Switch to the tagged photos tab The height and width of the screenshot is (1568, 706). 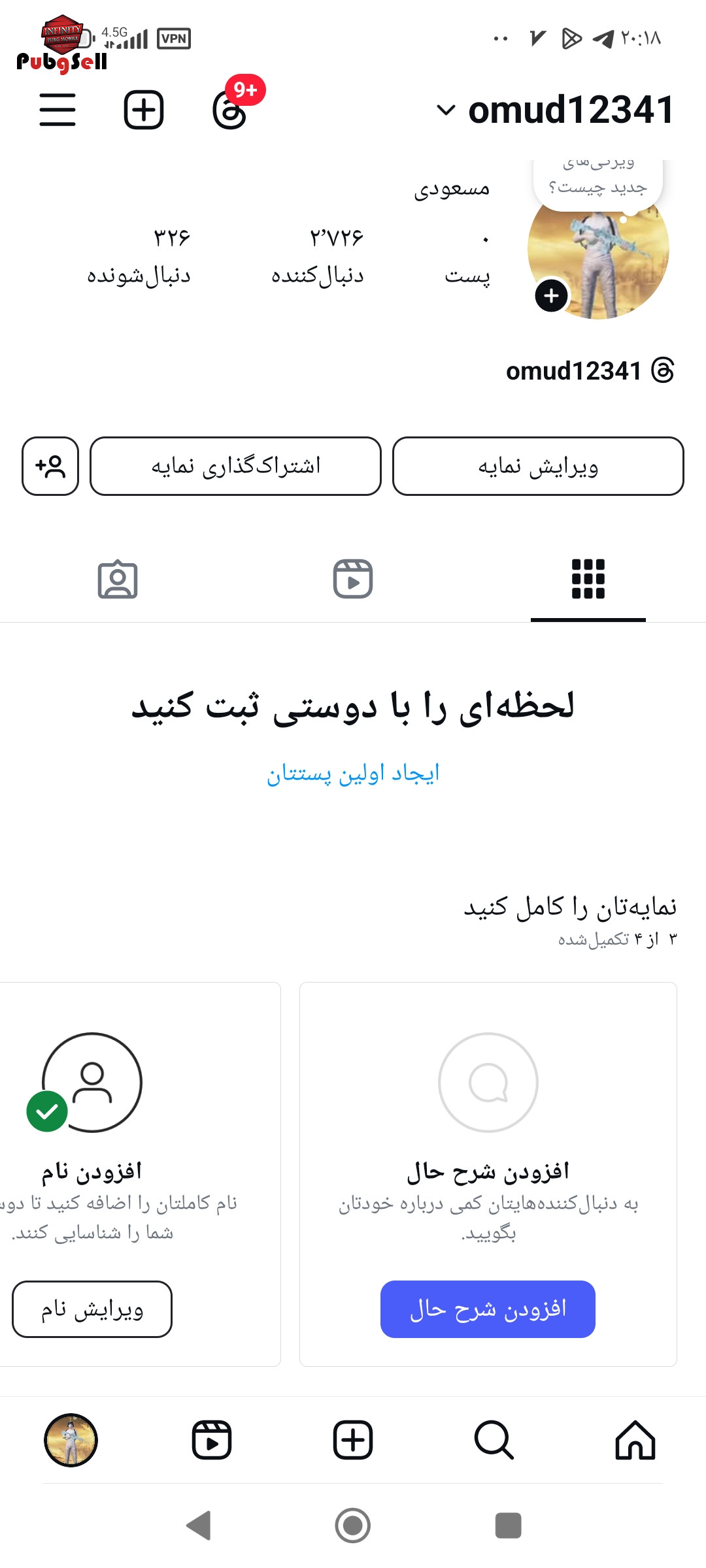(118, 579)
